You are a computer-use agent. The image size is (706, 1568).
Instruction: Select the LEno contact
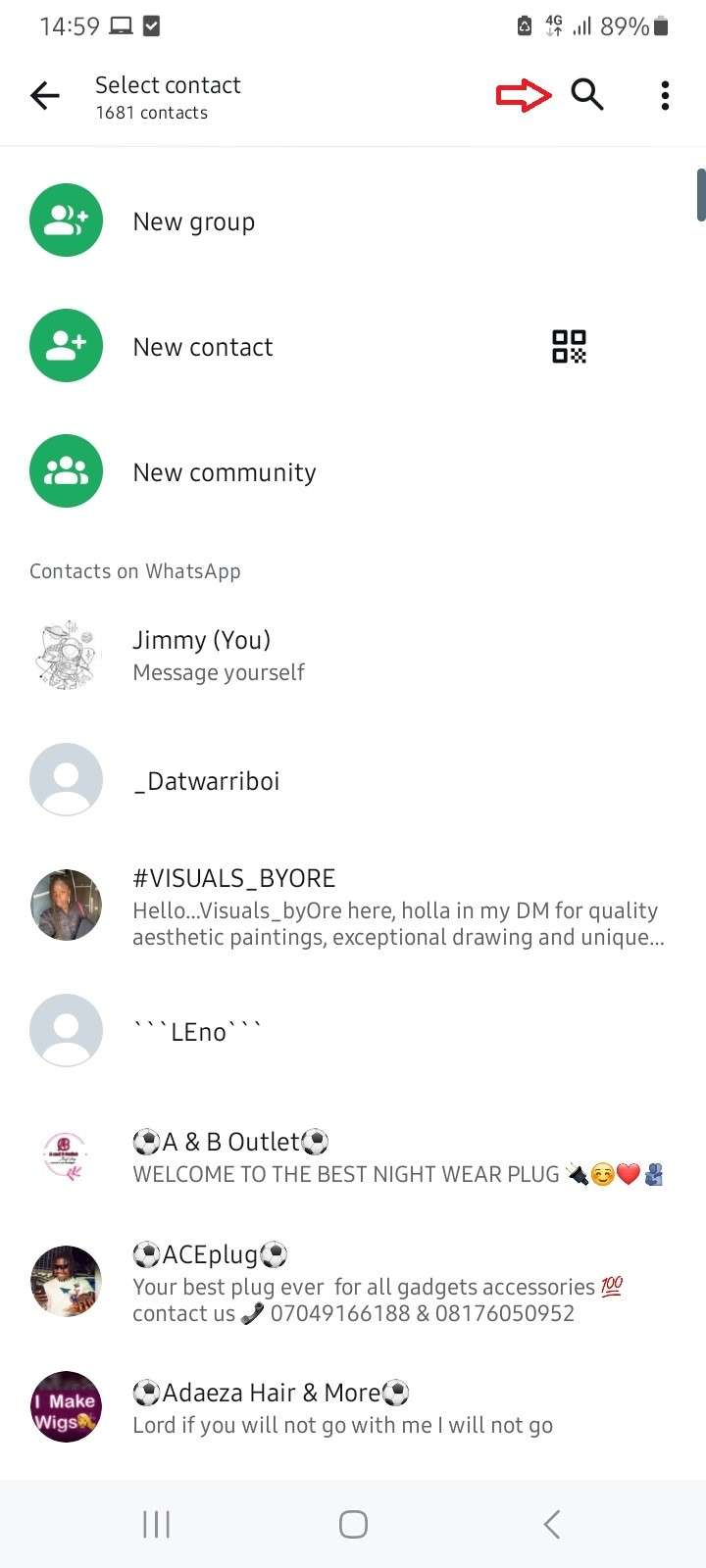tap(197, 1031)
